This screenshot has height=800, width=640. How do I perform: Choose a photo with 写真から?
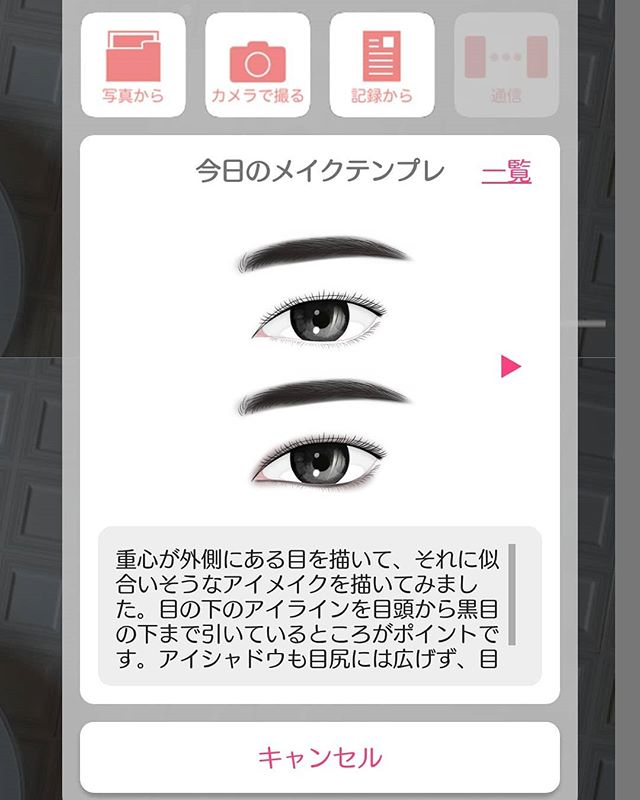point(133,65)
